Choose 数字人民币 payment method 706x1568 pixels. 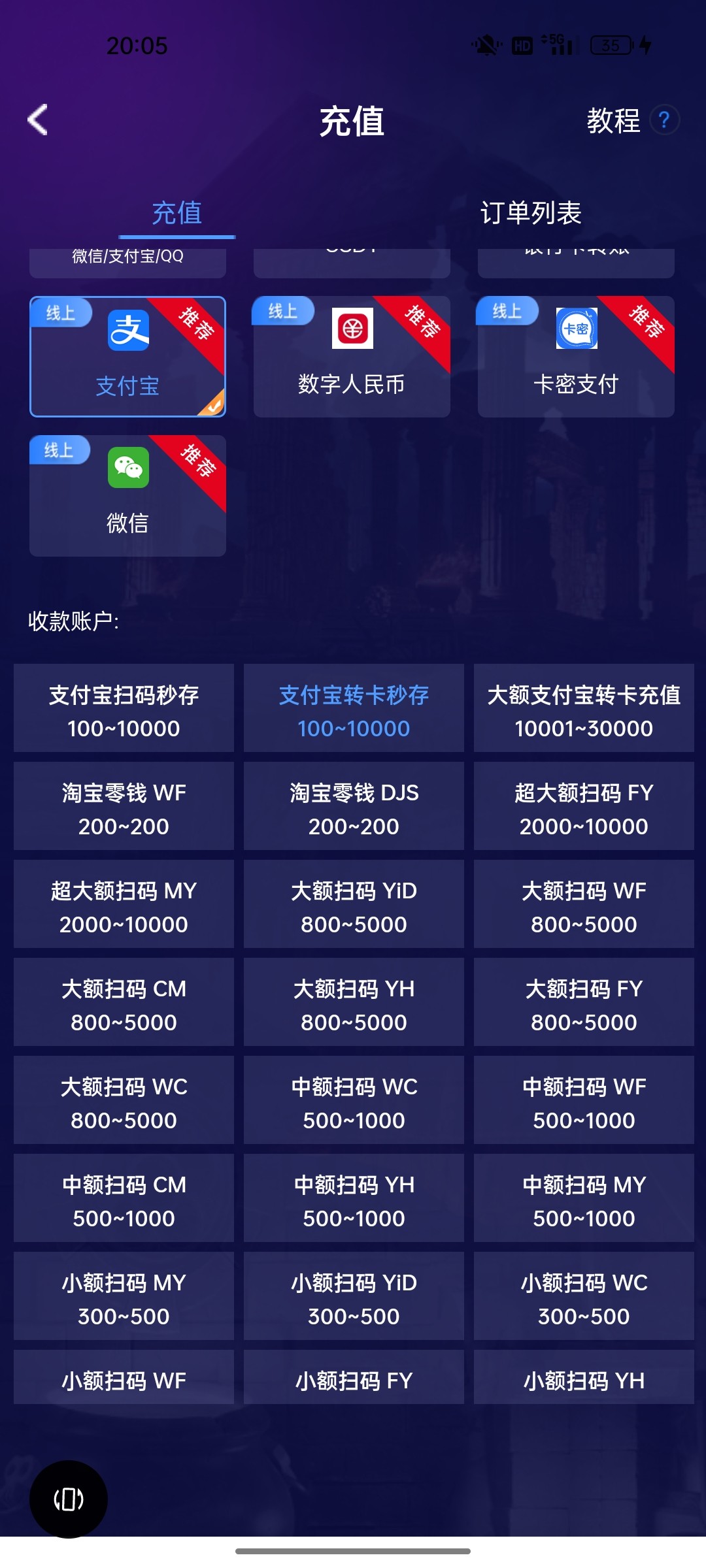(352, 357)
